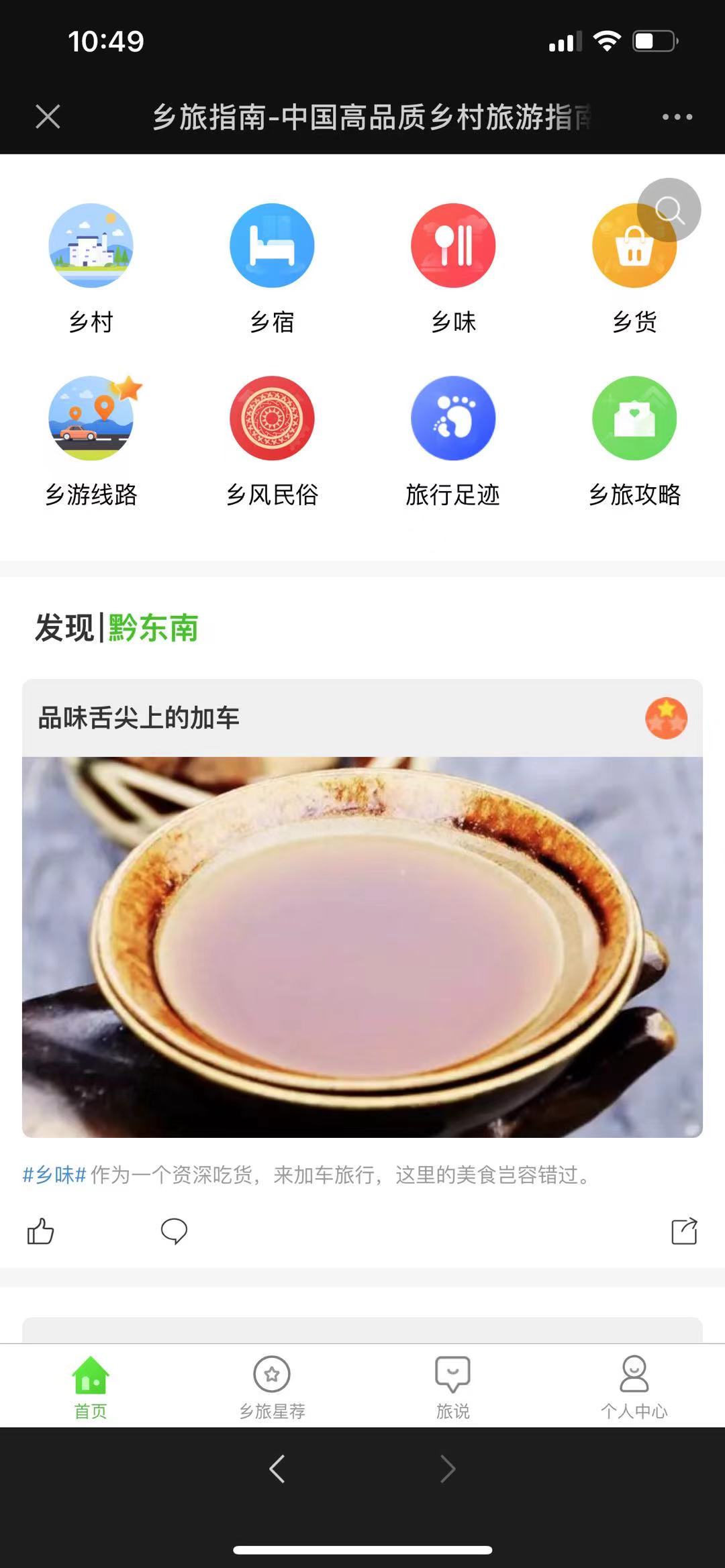Open the 乡风民俗 folk customs icon
Image resolution: width=725 pixels, height=1568 pixels.
[x=271, y=418]
